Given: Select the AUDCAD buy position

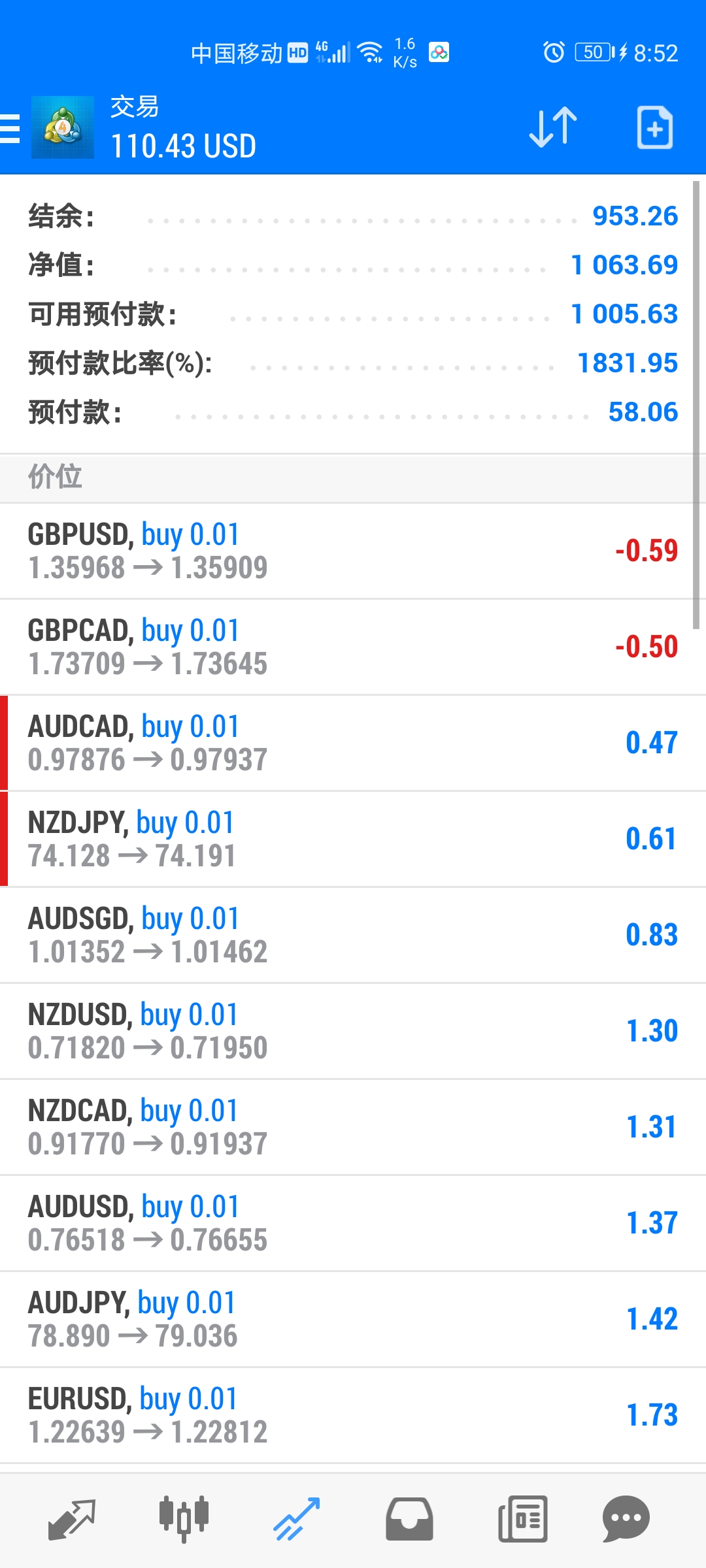Looking at the screenshot, I should pyautogui.click(x=353, y=743).
